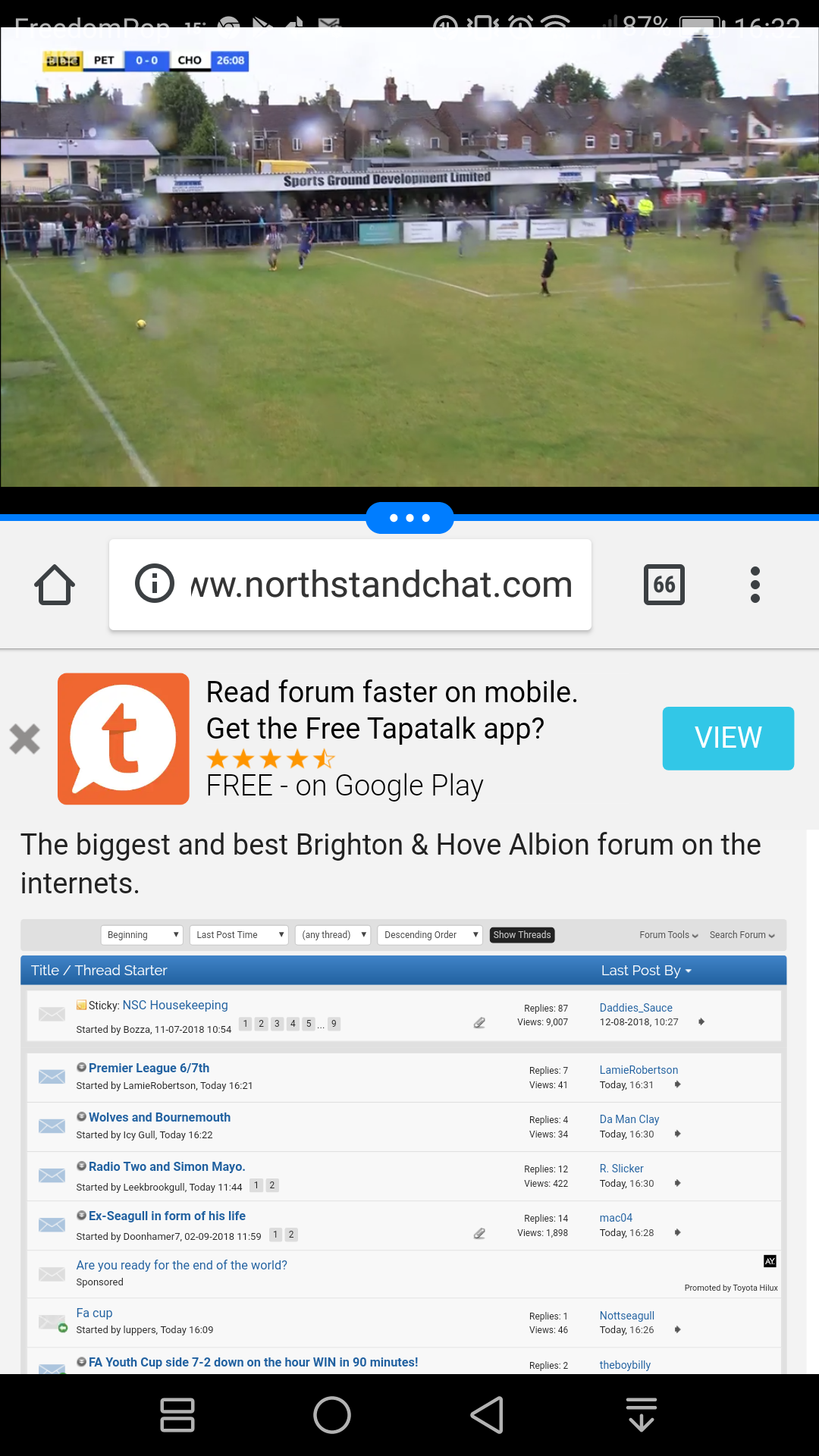Screen dimensions: 819x1456
Task: Tap the split-screen divider handle
Action: click(x=409, y=518)
